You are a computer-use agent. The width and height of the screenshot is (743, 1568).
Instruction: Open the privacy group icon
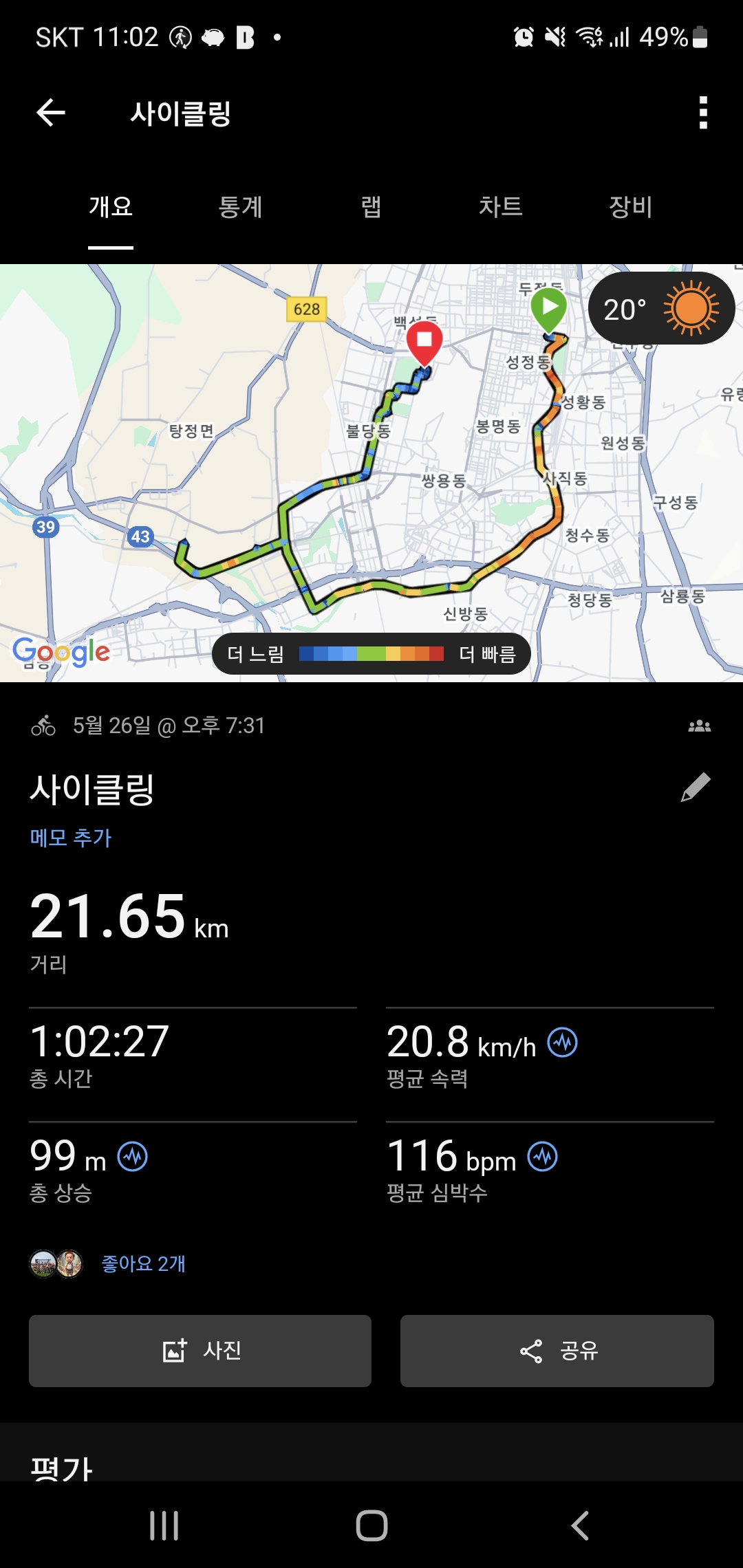click(x=700, y=726)
